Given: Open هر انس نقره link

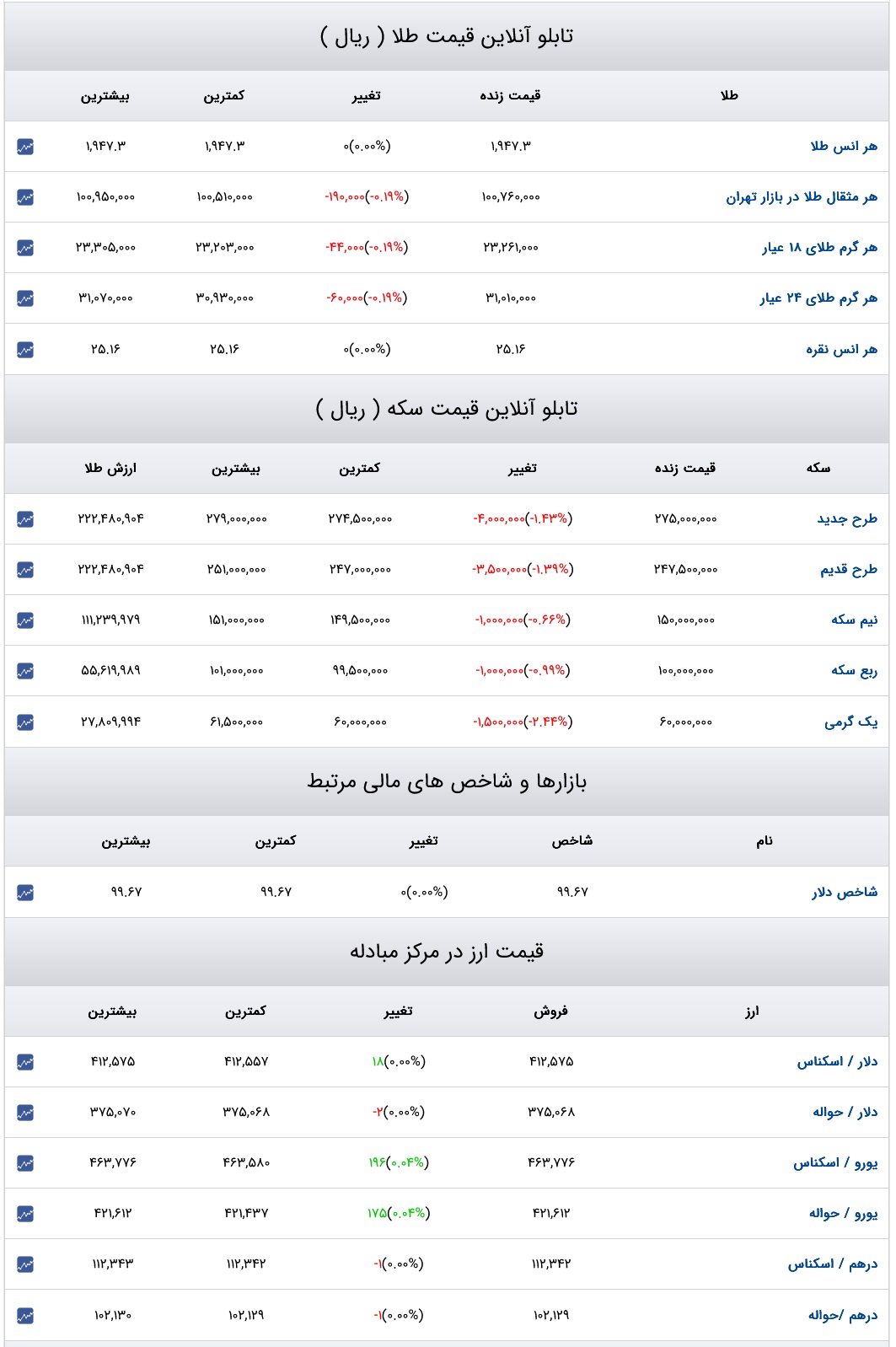Looking at the screenshot, I should [841, 349].
